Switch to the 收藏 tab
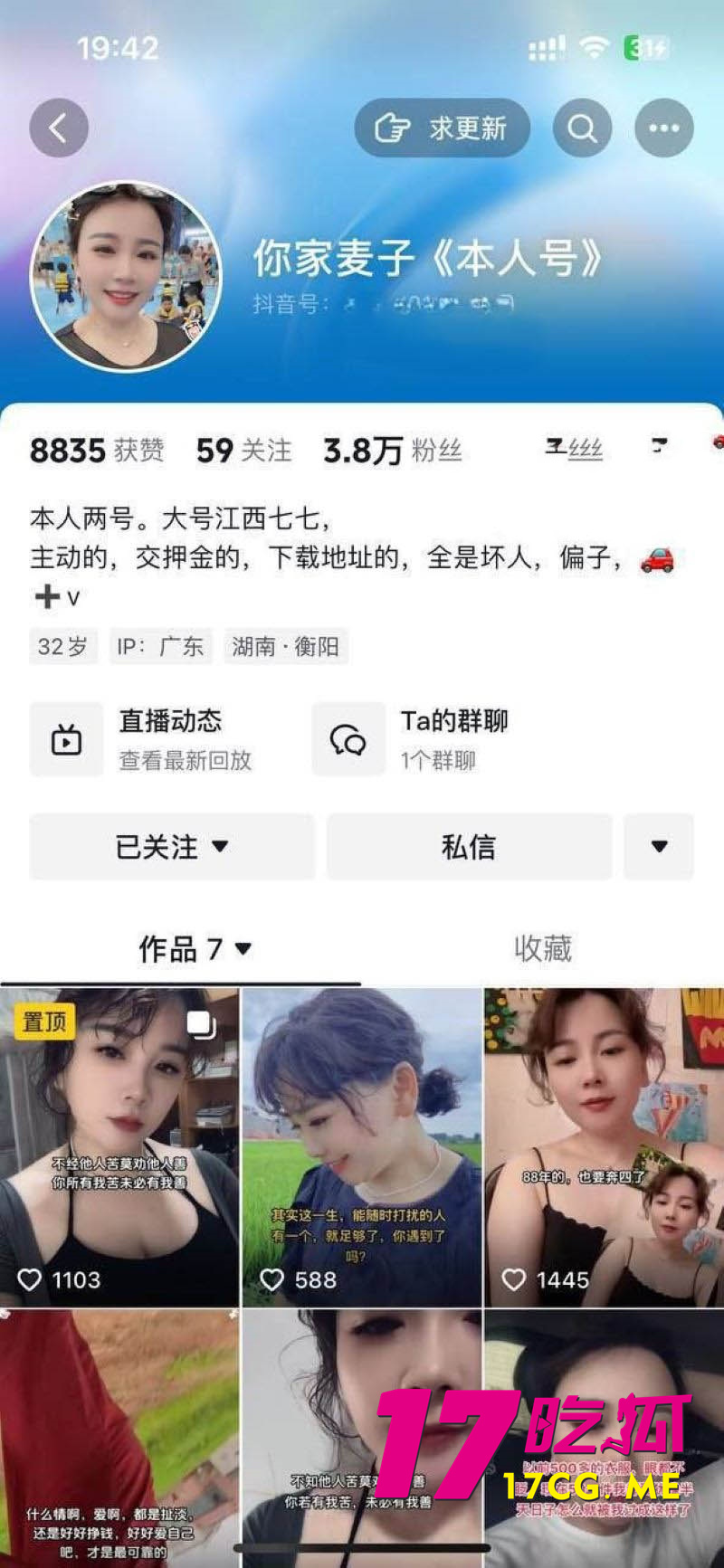The image size is (724, 1568). (x=544, y=949)
